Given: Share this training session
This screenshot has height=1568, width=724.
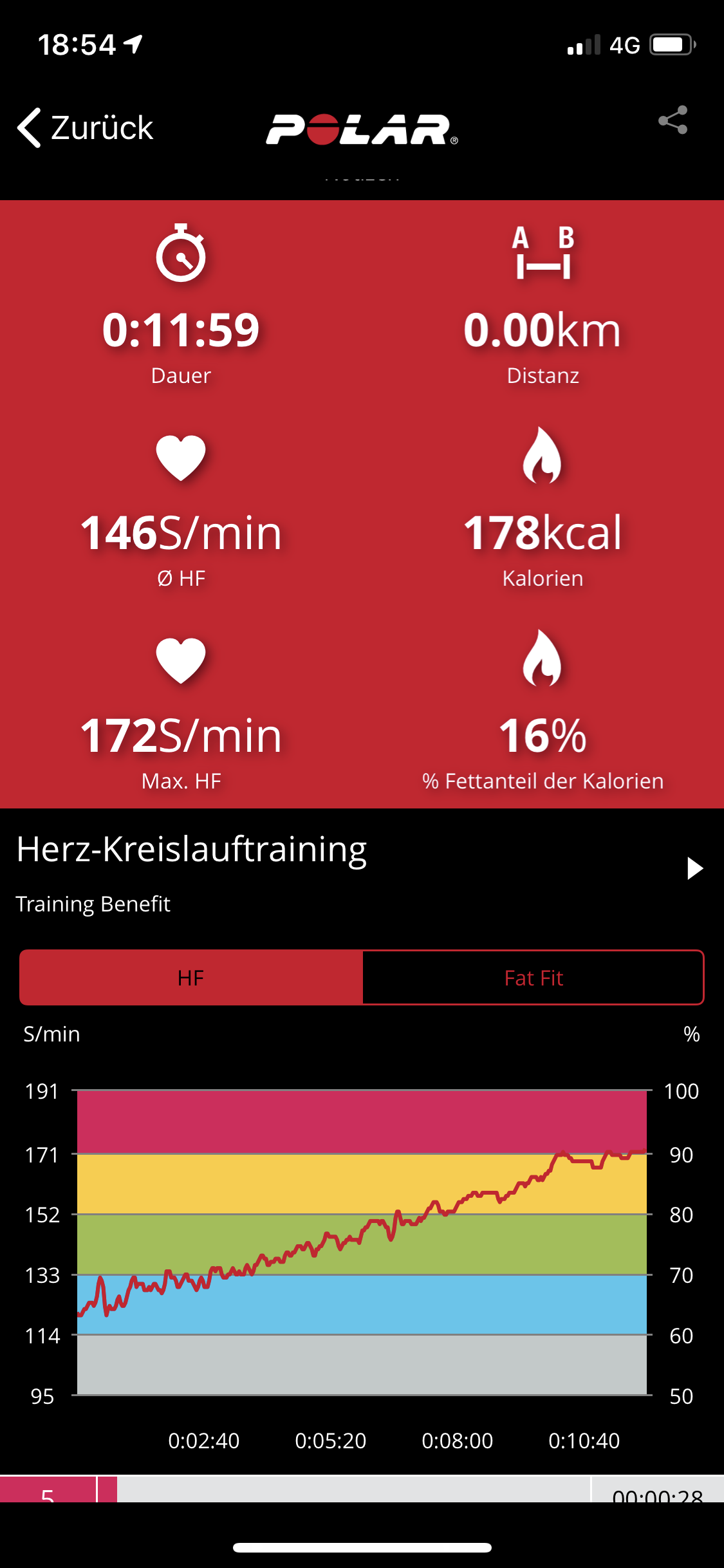Looking at the screenshot, I should [x=673, y=120].
